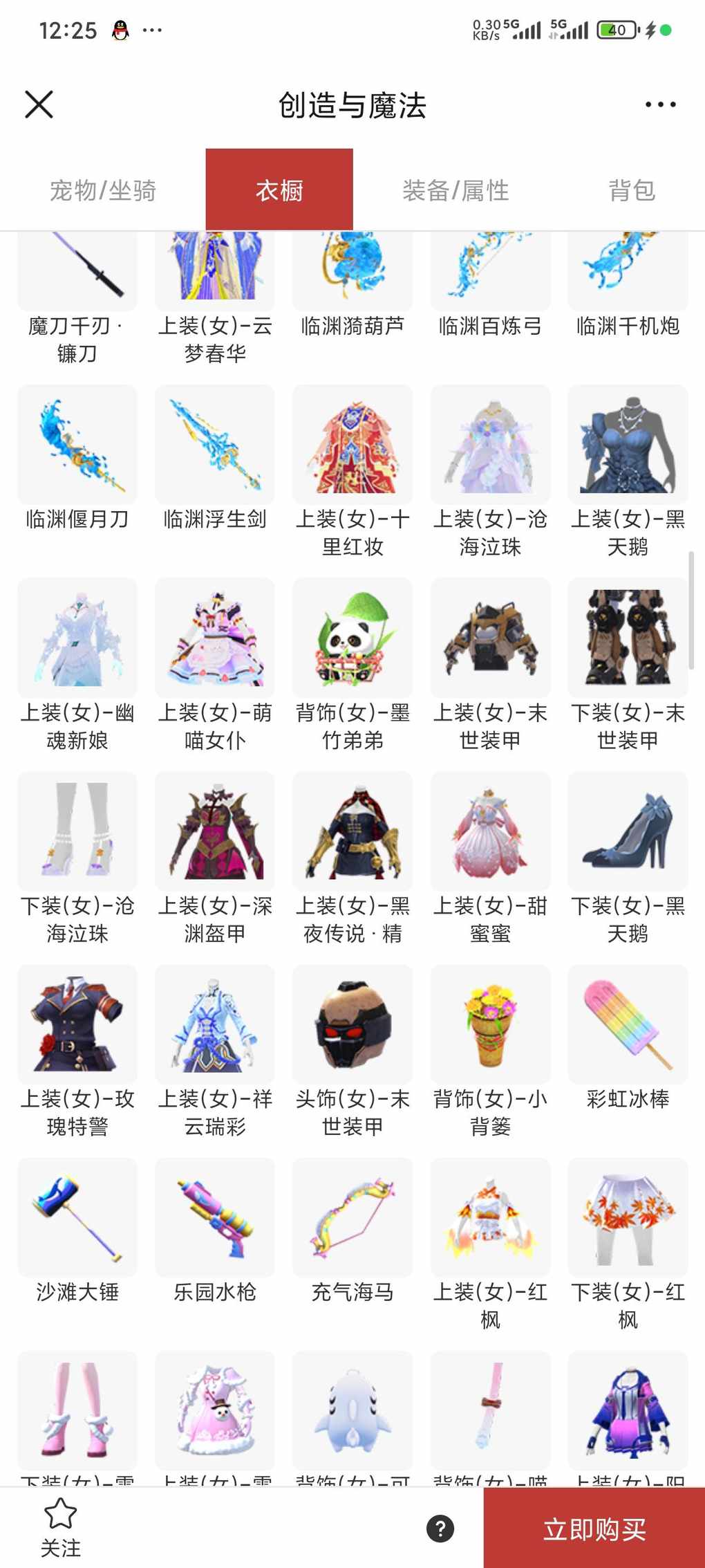705x1568 pixels.
Task: Switch to the 宠物/坐骑 tab
Action: [103, 190]
